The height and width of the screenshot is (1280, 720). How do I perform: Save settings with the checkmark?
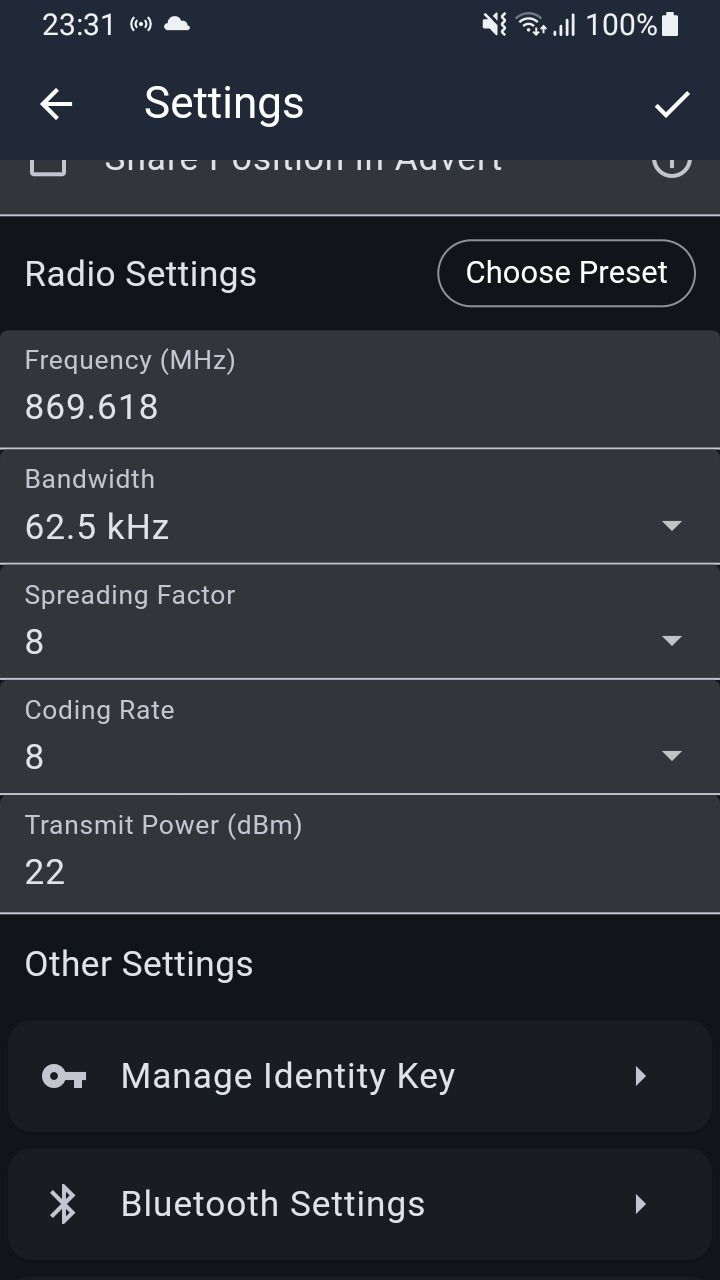point(672,104)
